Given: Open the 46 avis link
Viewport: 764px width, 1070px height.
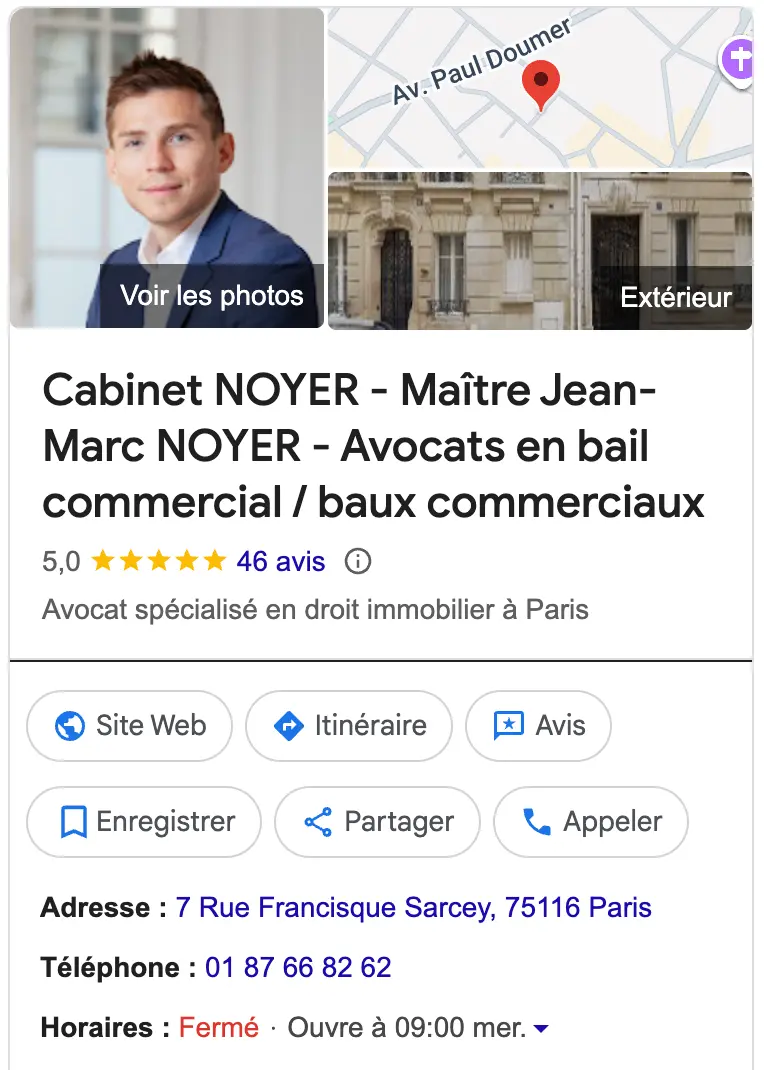Looking at the screenshot, I should click(x=281, y=560).
